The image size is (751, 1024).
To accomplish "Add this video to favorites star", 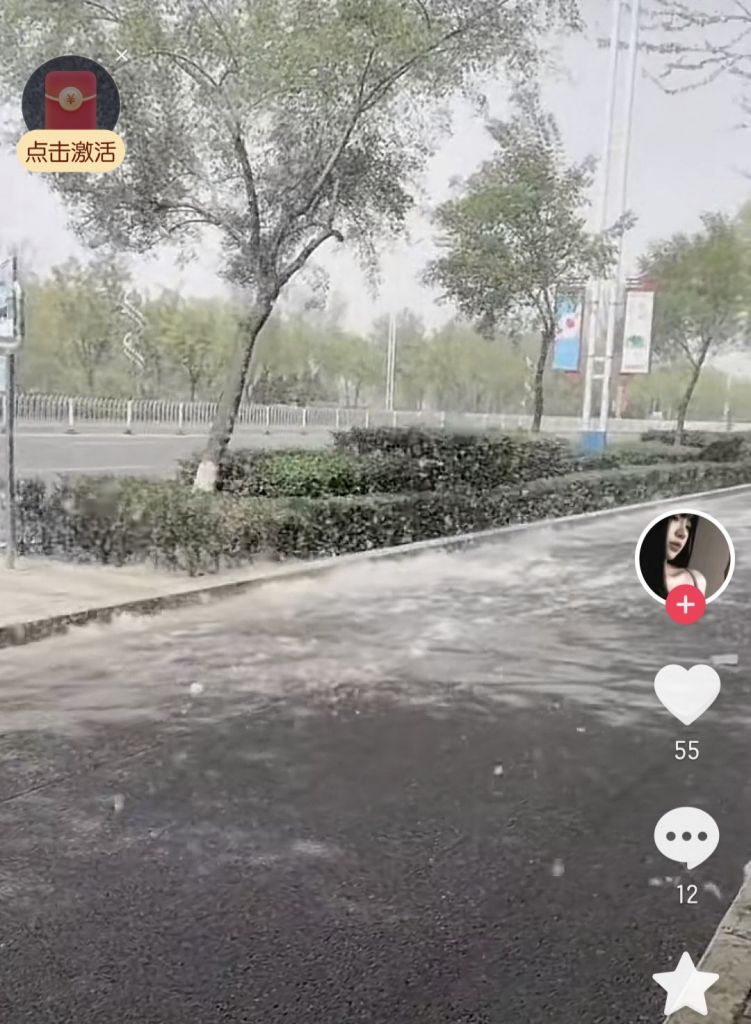I will (685, 985).
